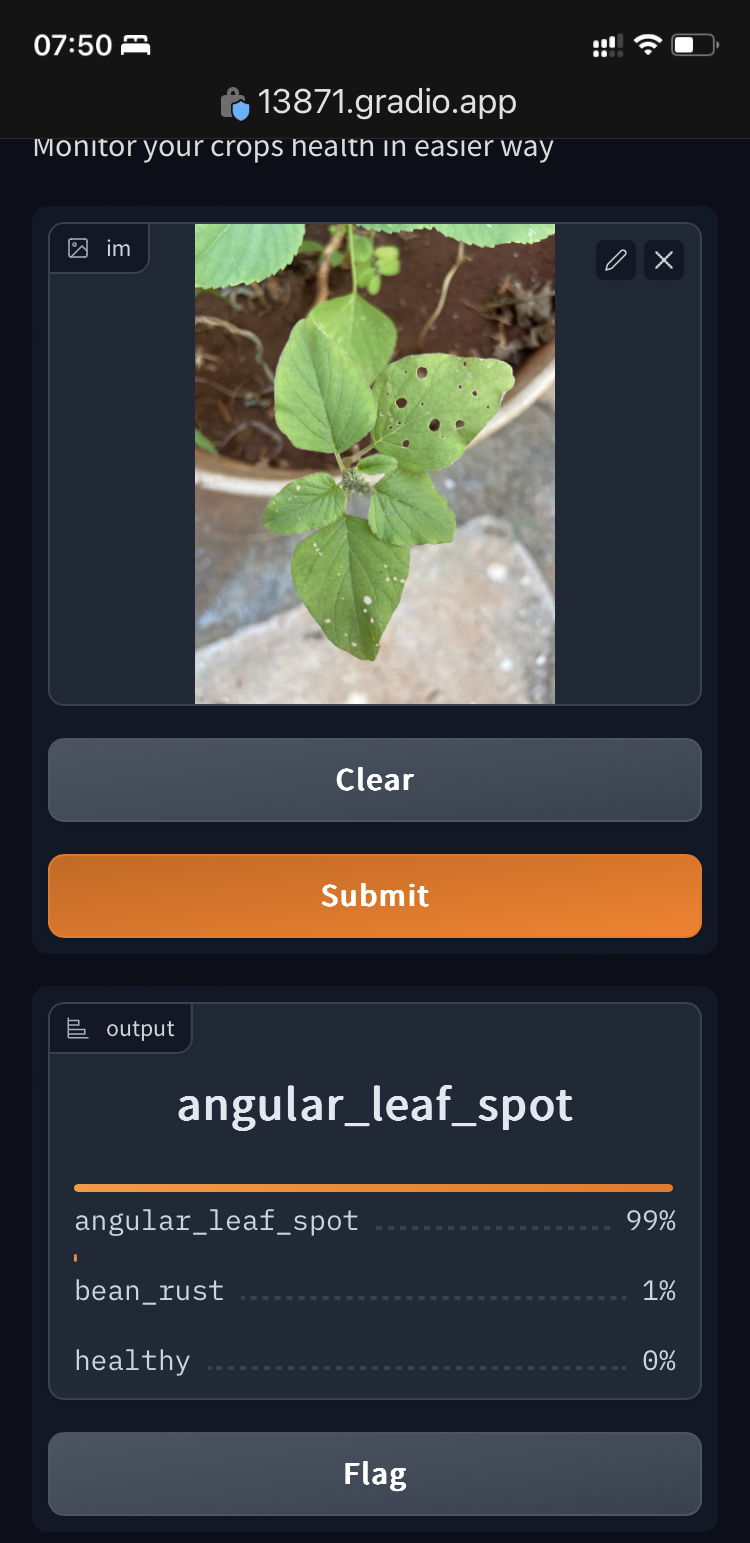This screenshot has width=750, height=1543.
Task: Submit the image for analysis
Action: (375, 896)
